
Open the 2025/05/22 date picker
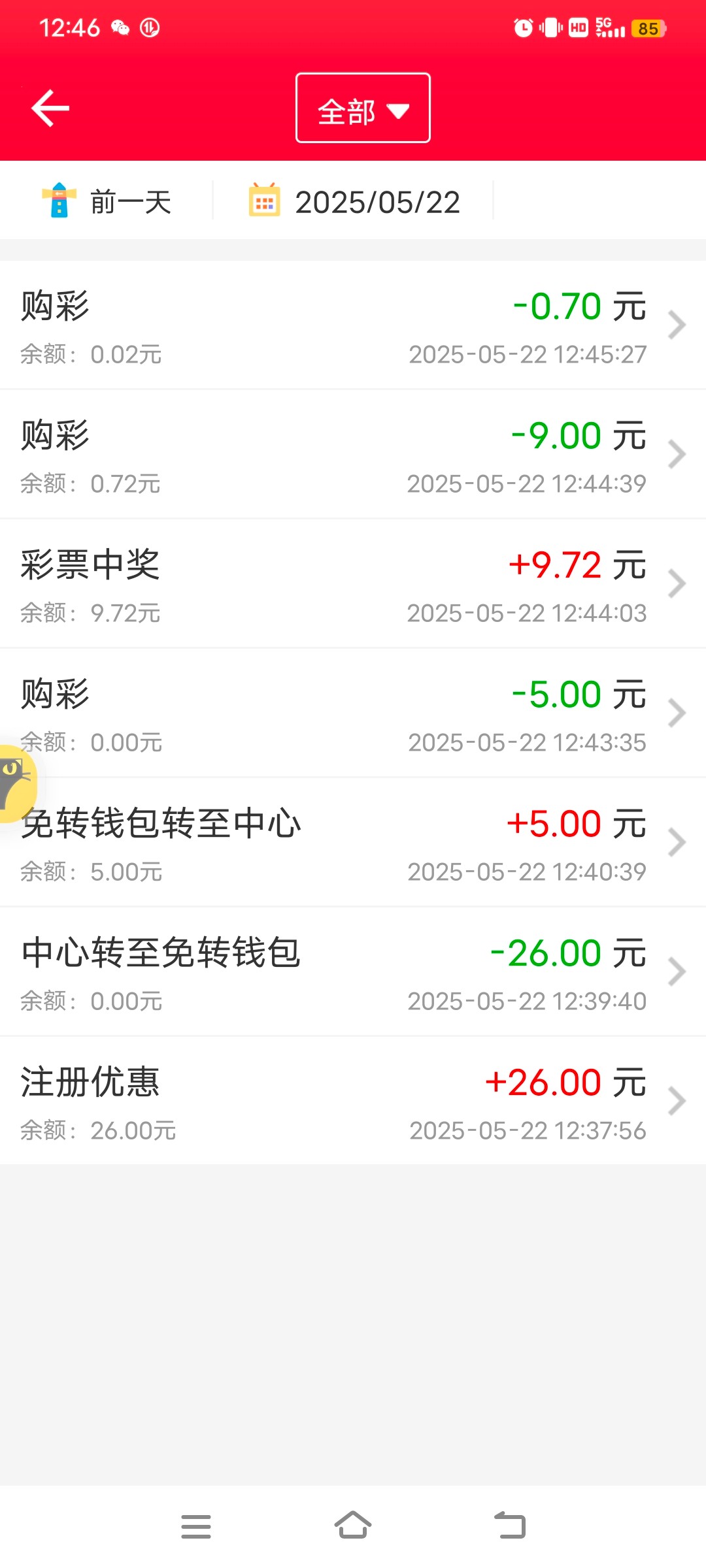355,201
